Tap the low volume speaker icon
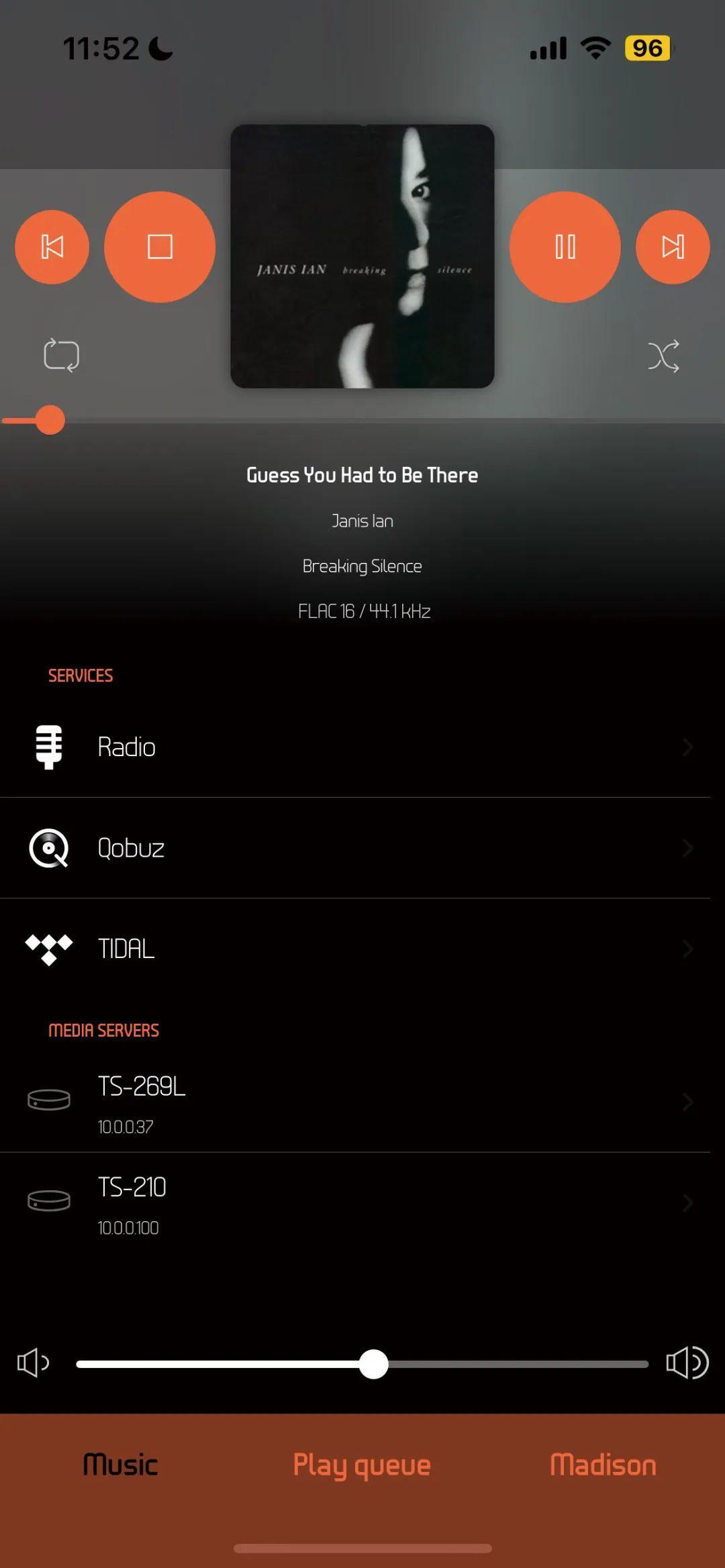 click(33, 1363)
